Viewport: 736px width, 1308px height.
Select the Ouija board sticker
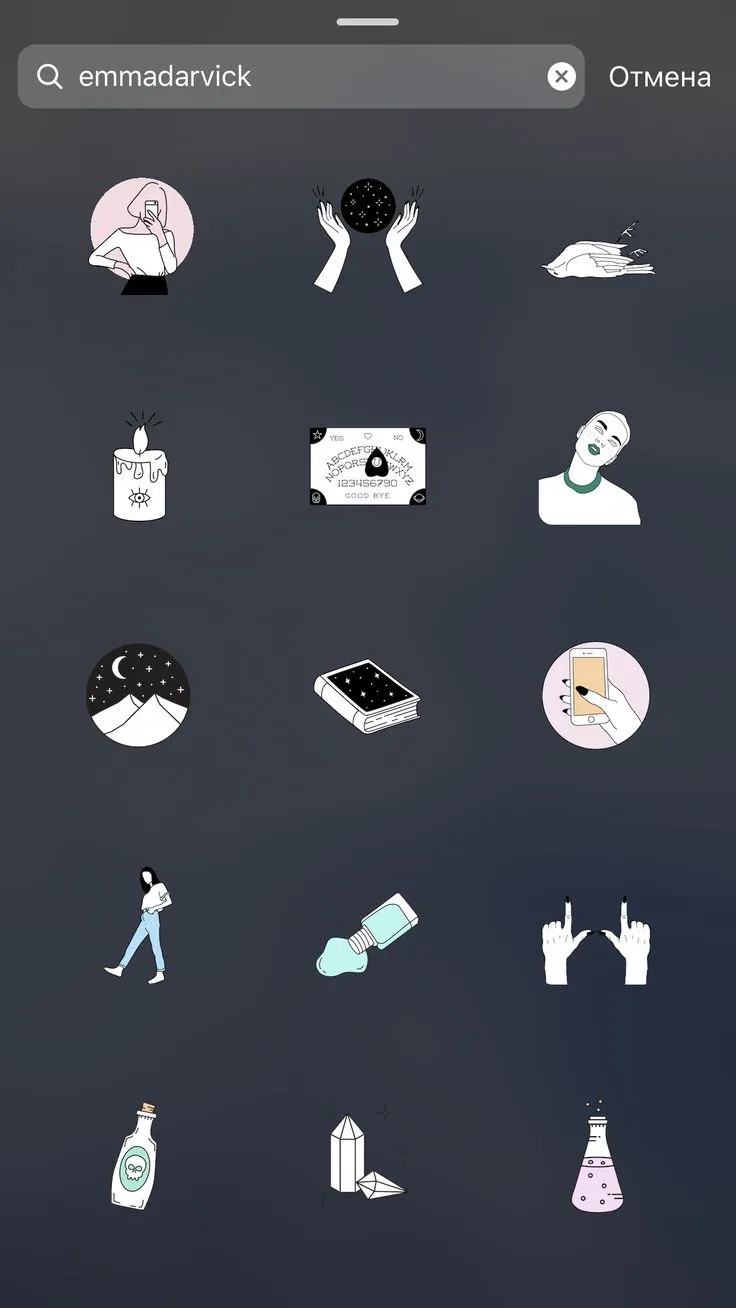tap(368, 466)
